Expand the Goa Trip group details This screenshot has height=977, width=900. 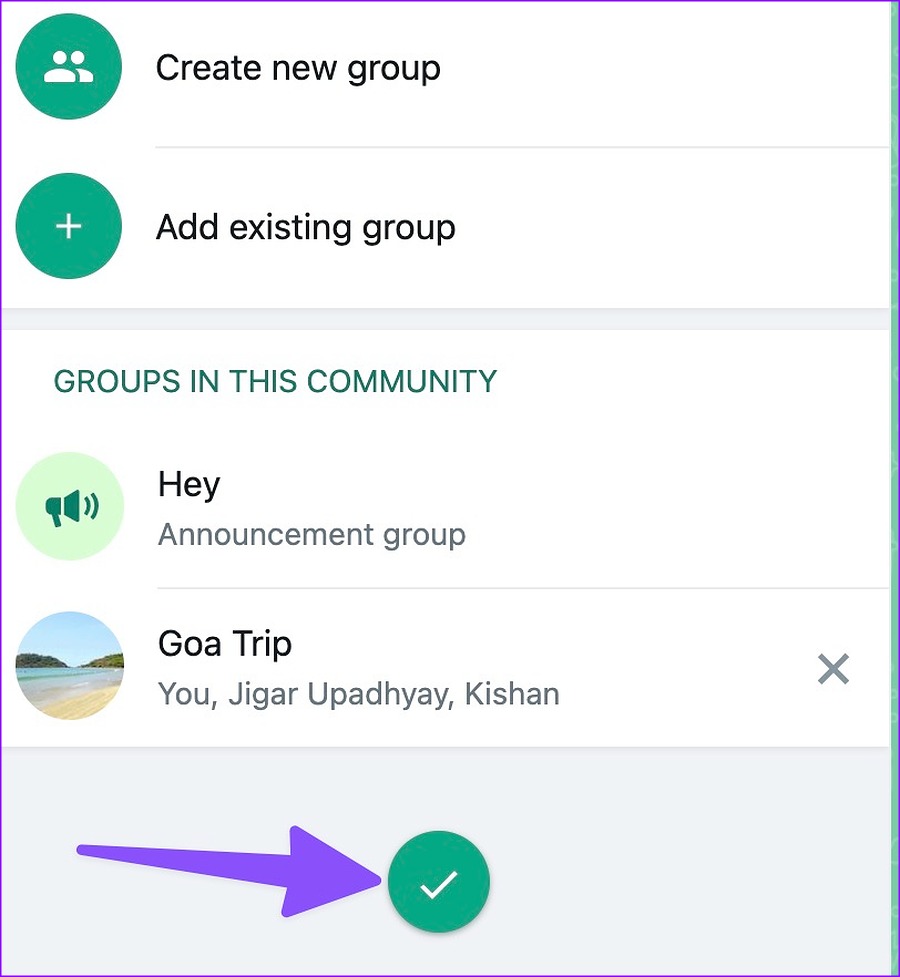click(224, 643)
